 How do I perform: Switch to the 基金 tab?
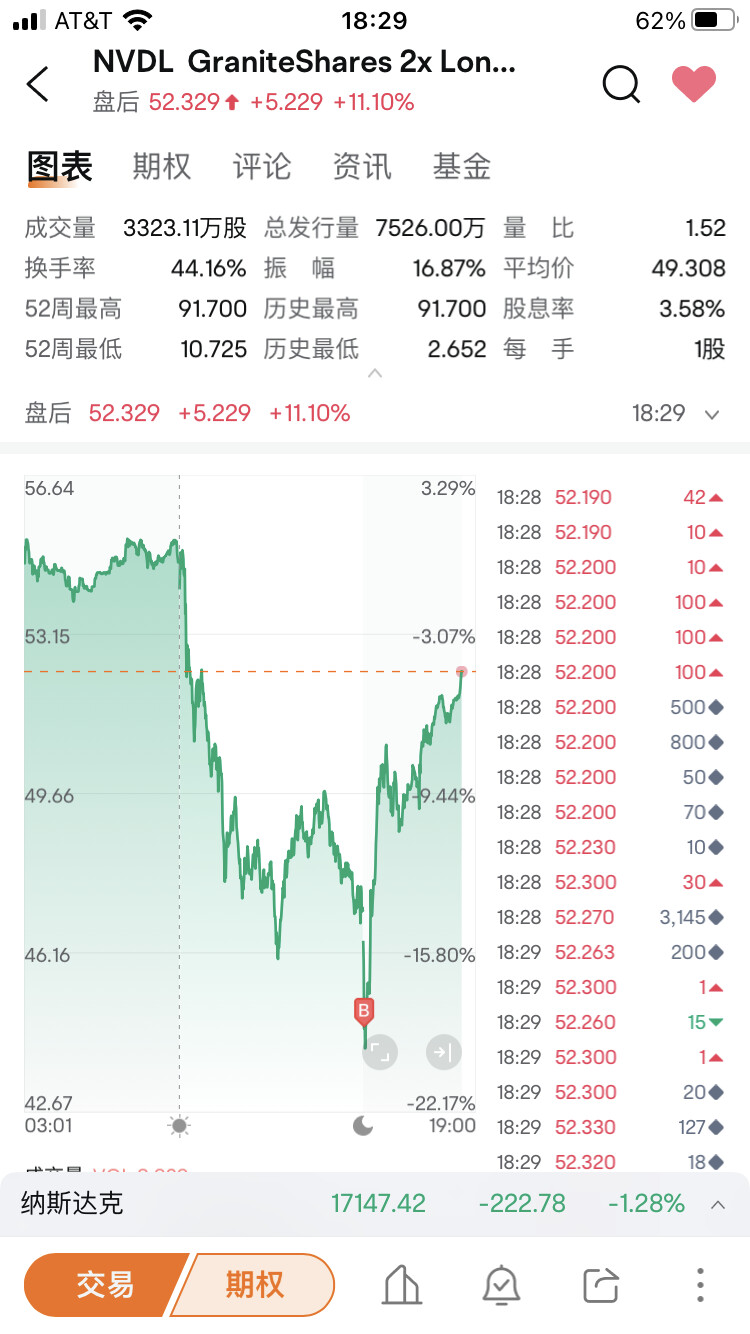coord(461,166)
